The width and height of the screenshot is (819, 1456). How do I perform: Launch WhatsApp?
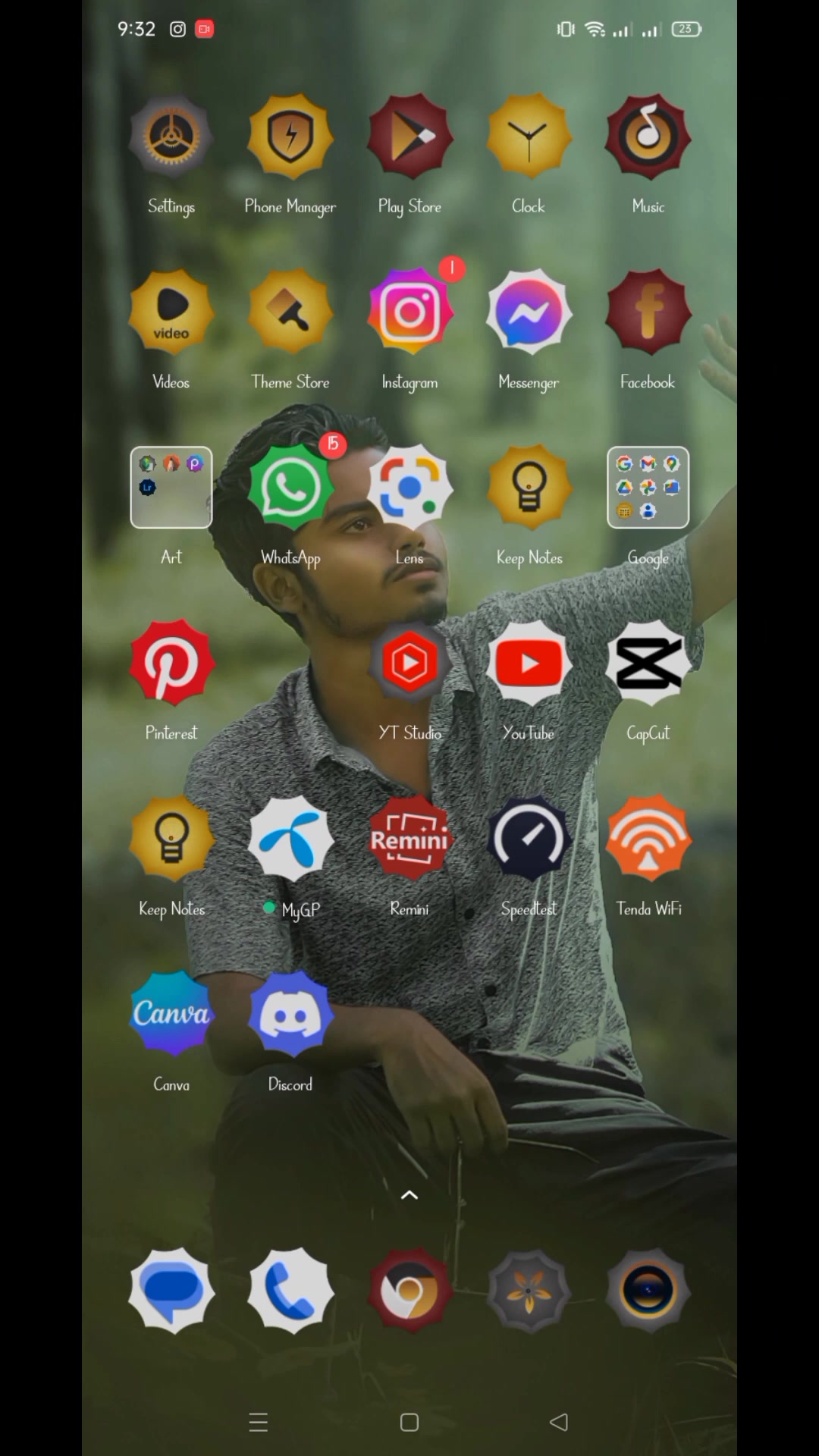point(290,488)
